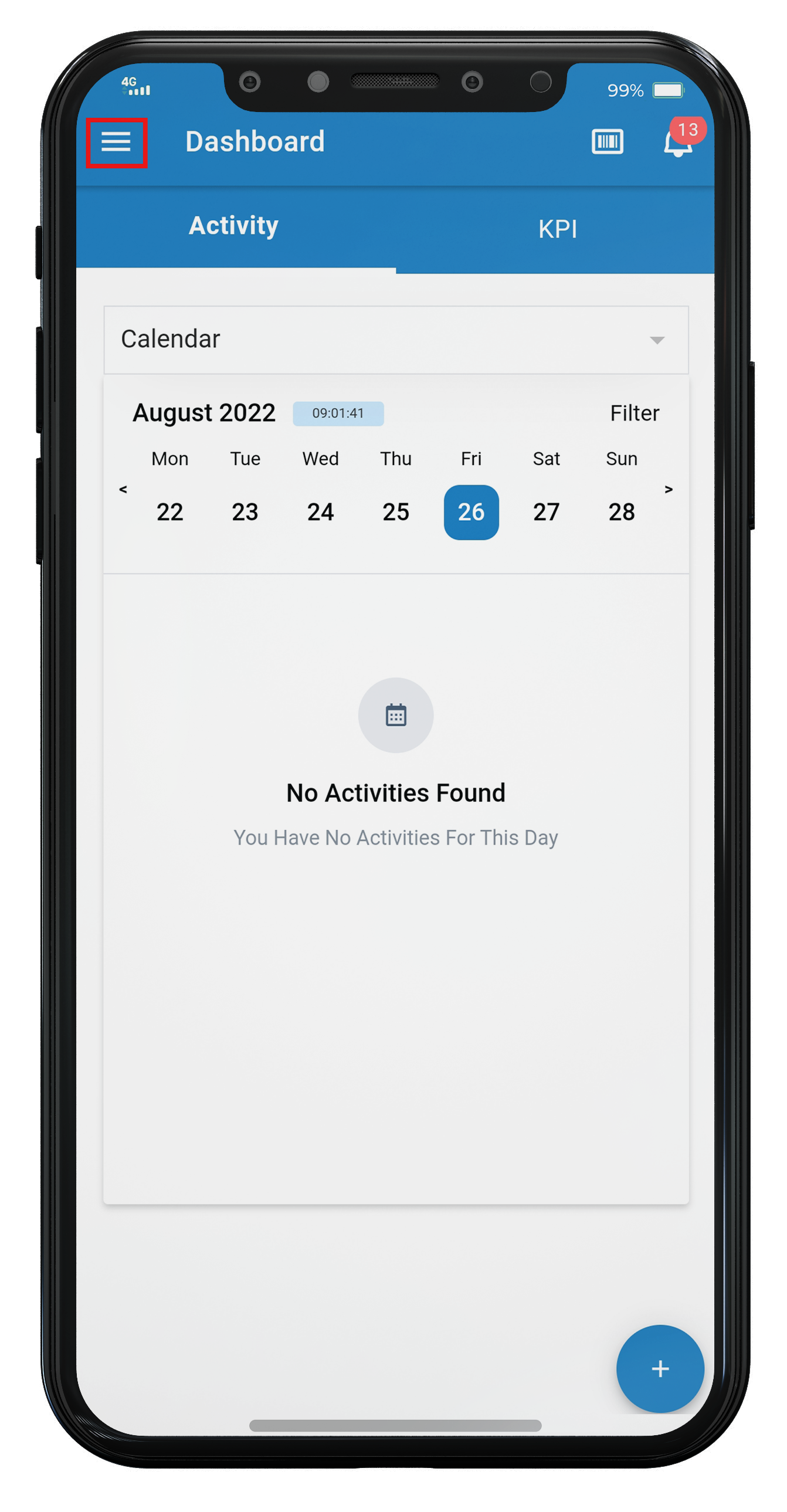Viewport: 787px width, 1512px height.
Task: Add a new activity with plus button
Action: pos(660,1368)
